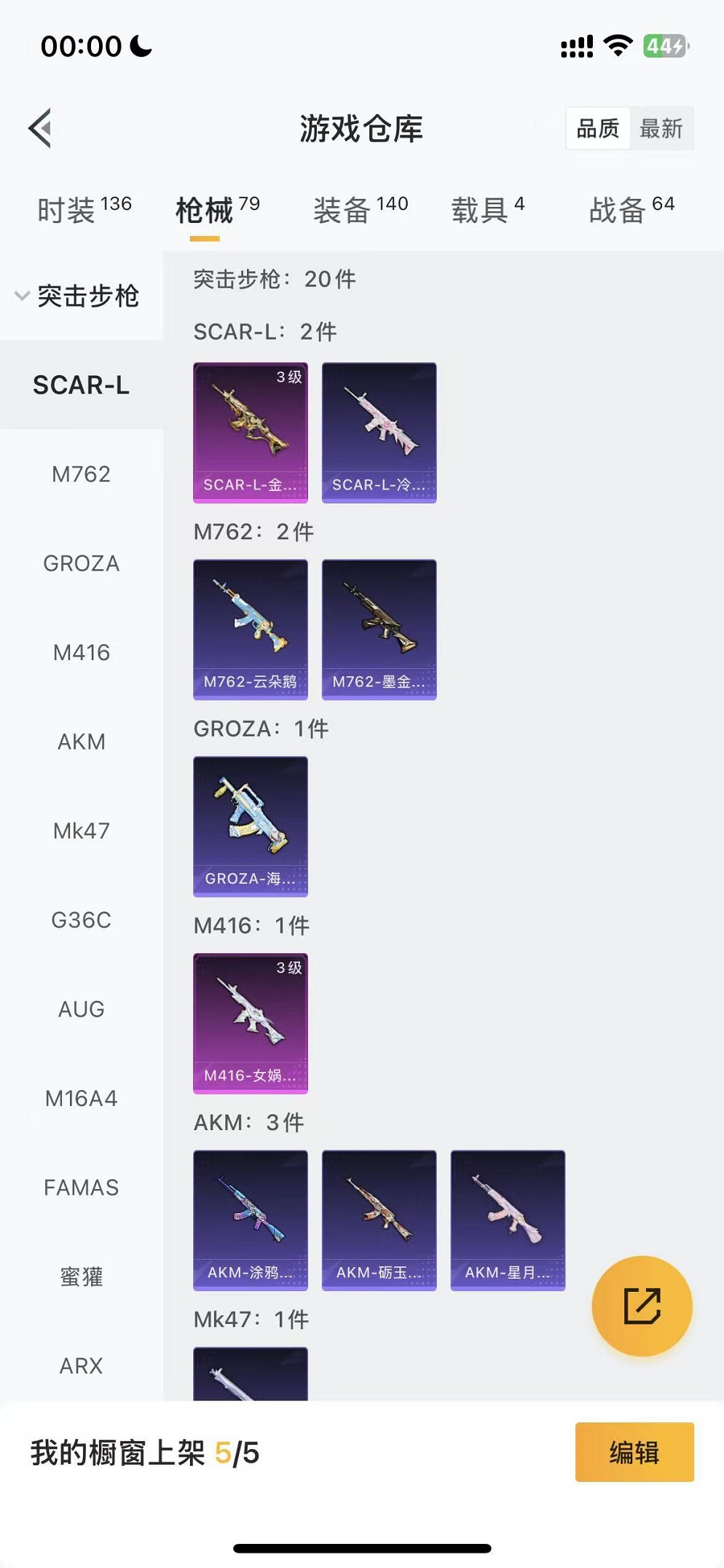Viewport: 724px width, 1568px height.
Task: Jump to M416 in the sidebar
Action: coord(81,653)
